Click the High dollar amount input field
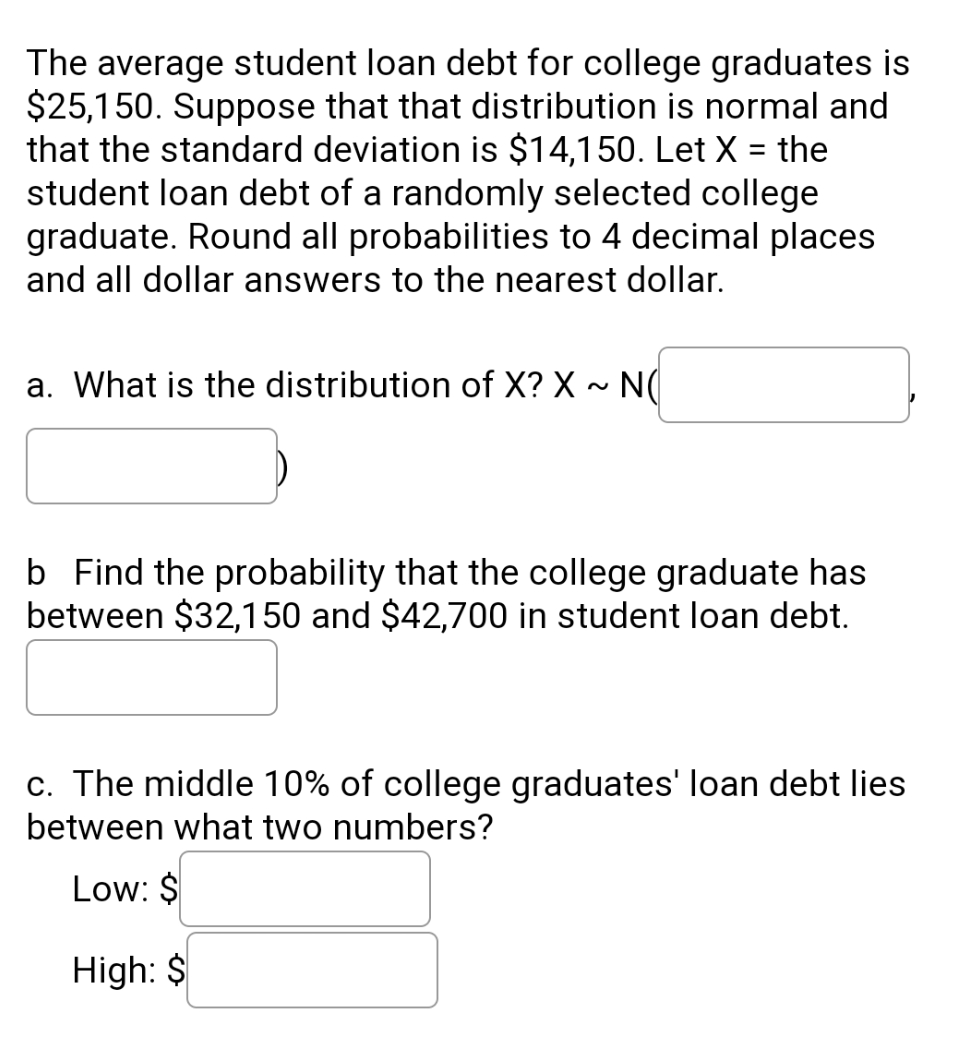Image resolution: width=956 pixels, height=1041 pixels. click(311, 967)
